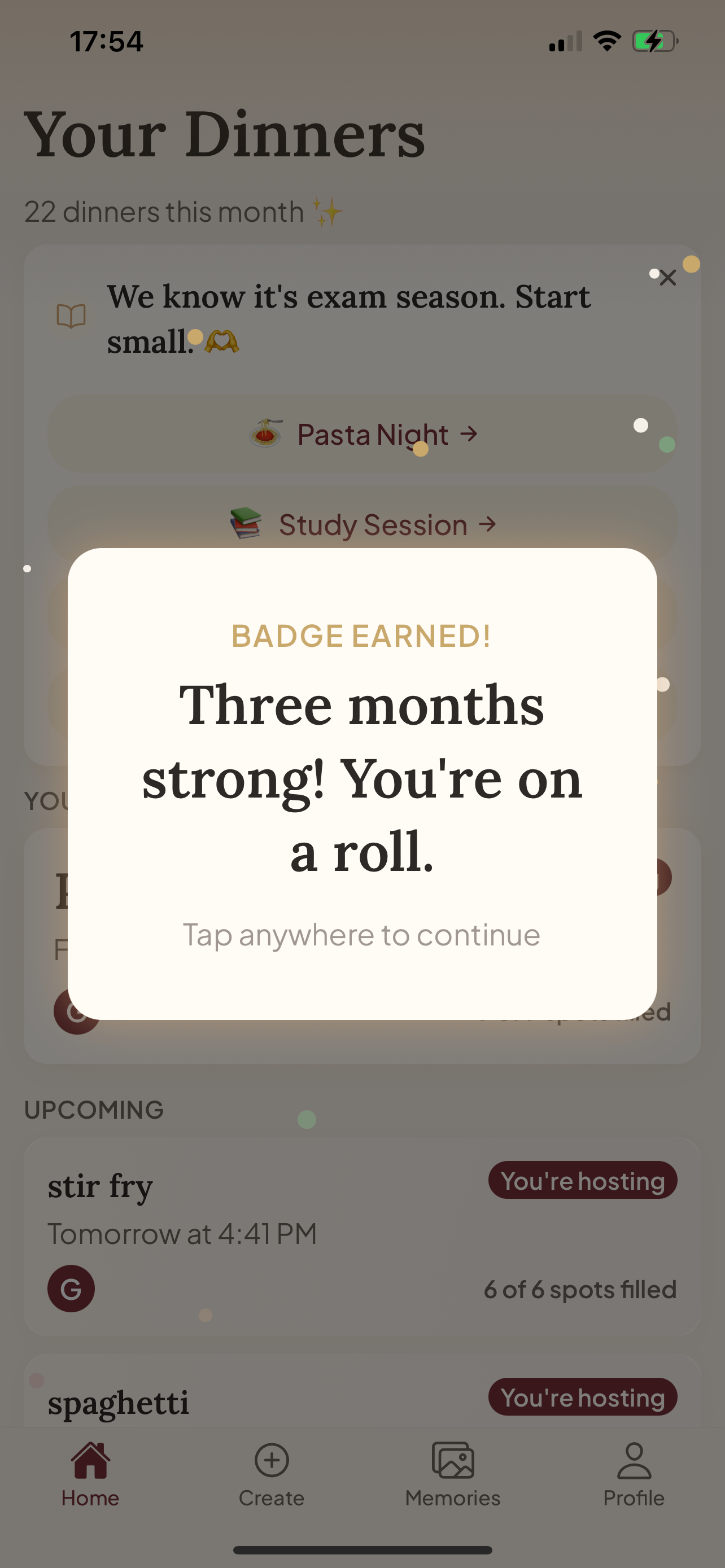Open the Pasta Night suggestion
Screen dimensions: 725x1568
click(362, 435)
